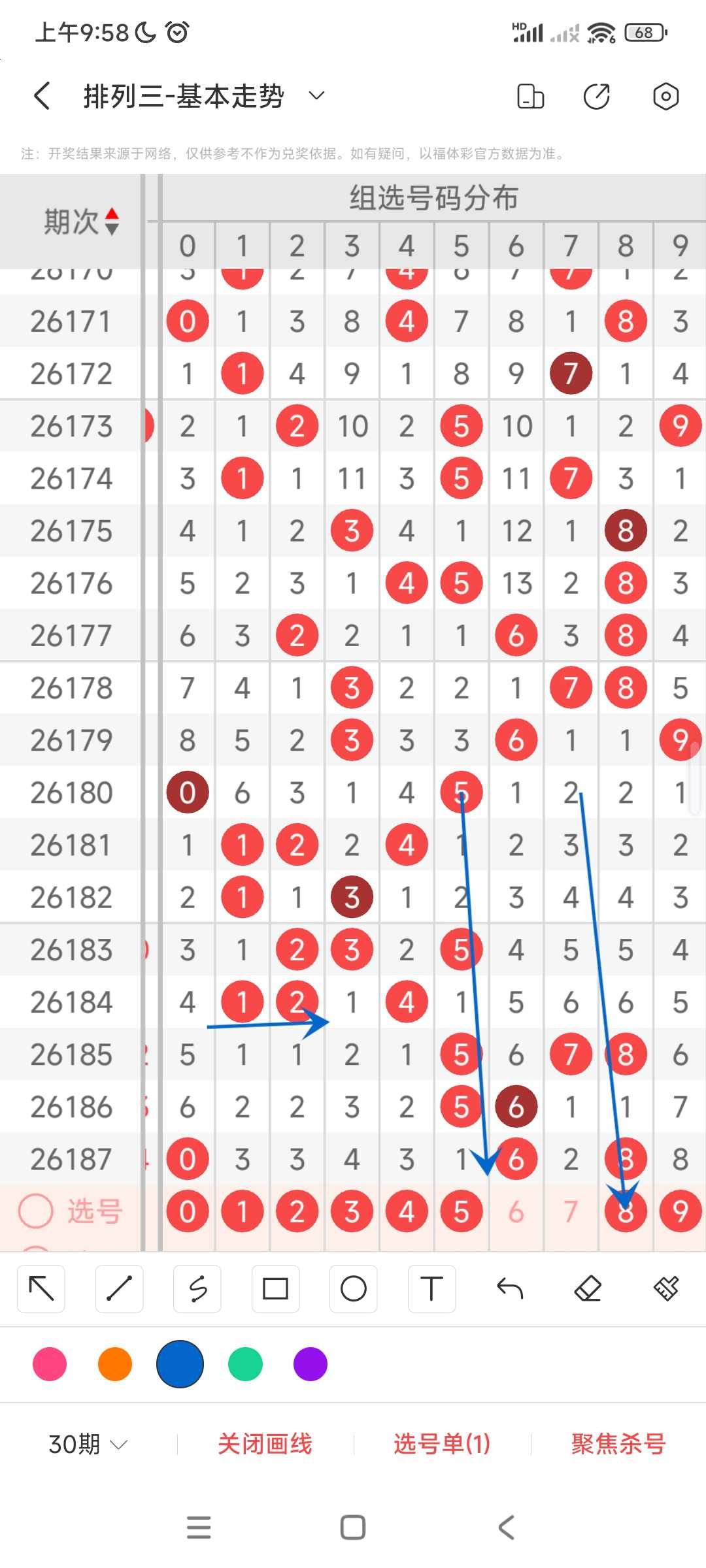Select the straight line drawing tool
Viewport: 706px width, 1568px height.
(119, 1289)
